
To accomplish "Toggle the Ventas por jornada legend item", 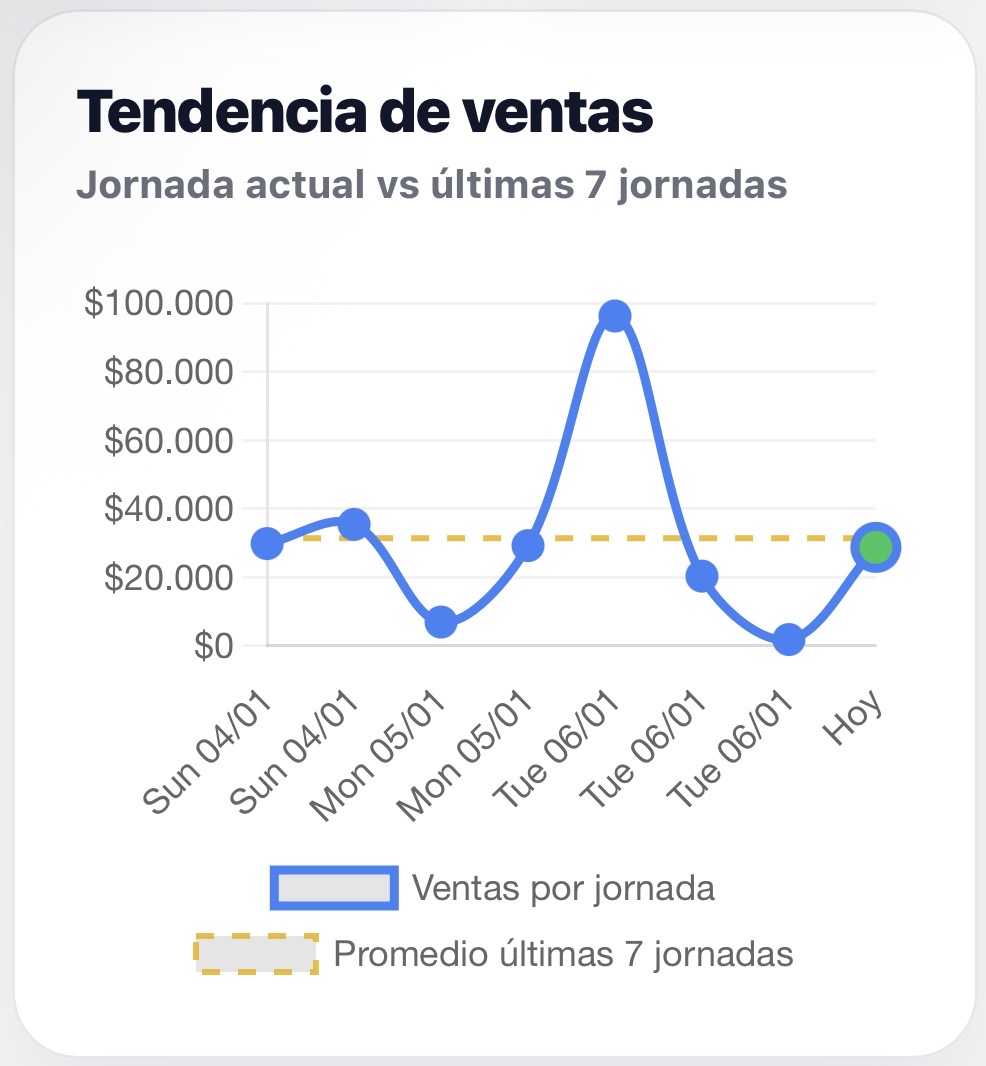I will [x=492, y=888].
